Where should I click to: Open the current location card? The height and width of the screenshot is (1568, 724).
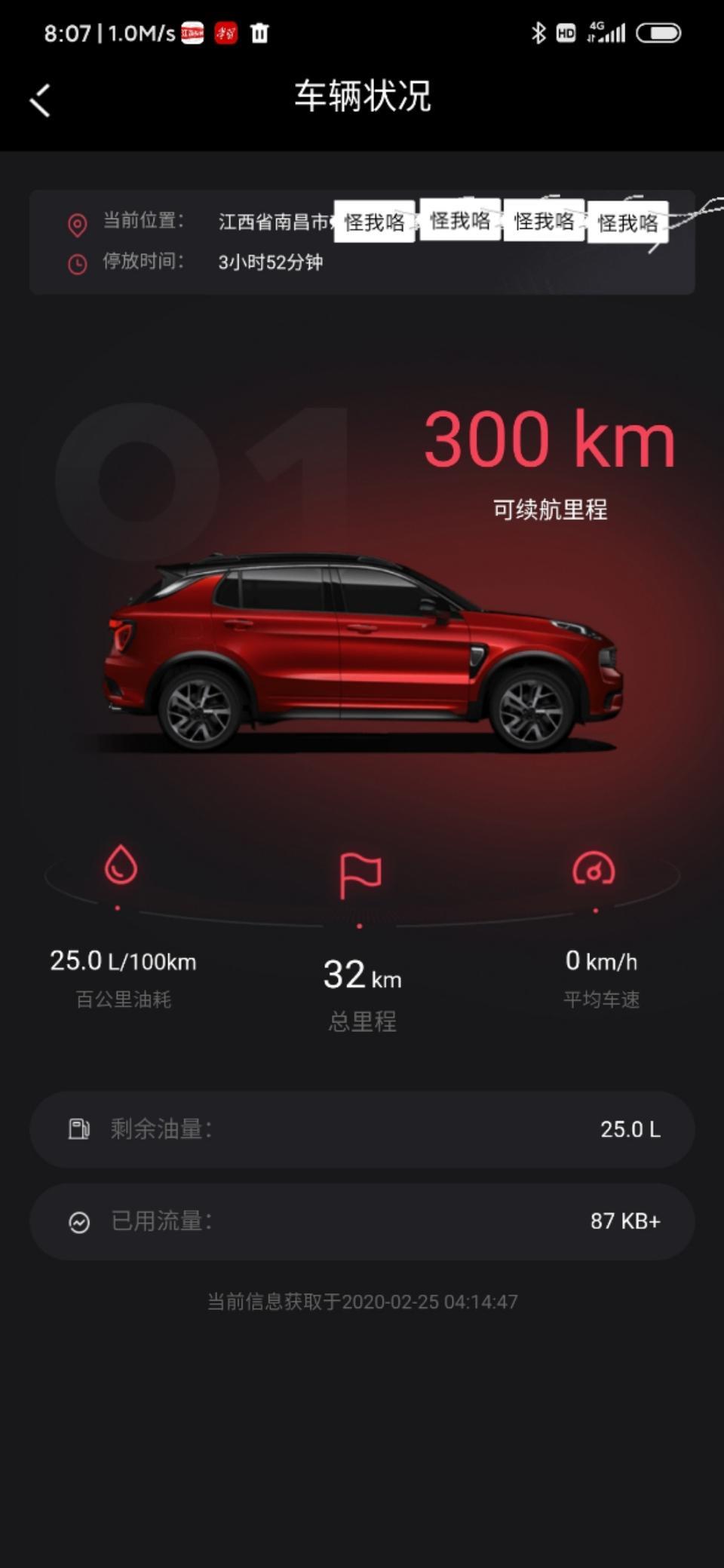coord(361,242)
